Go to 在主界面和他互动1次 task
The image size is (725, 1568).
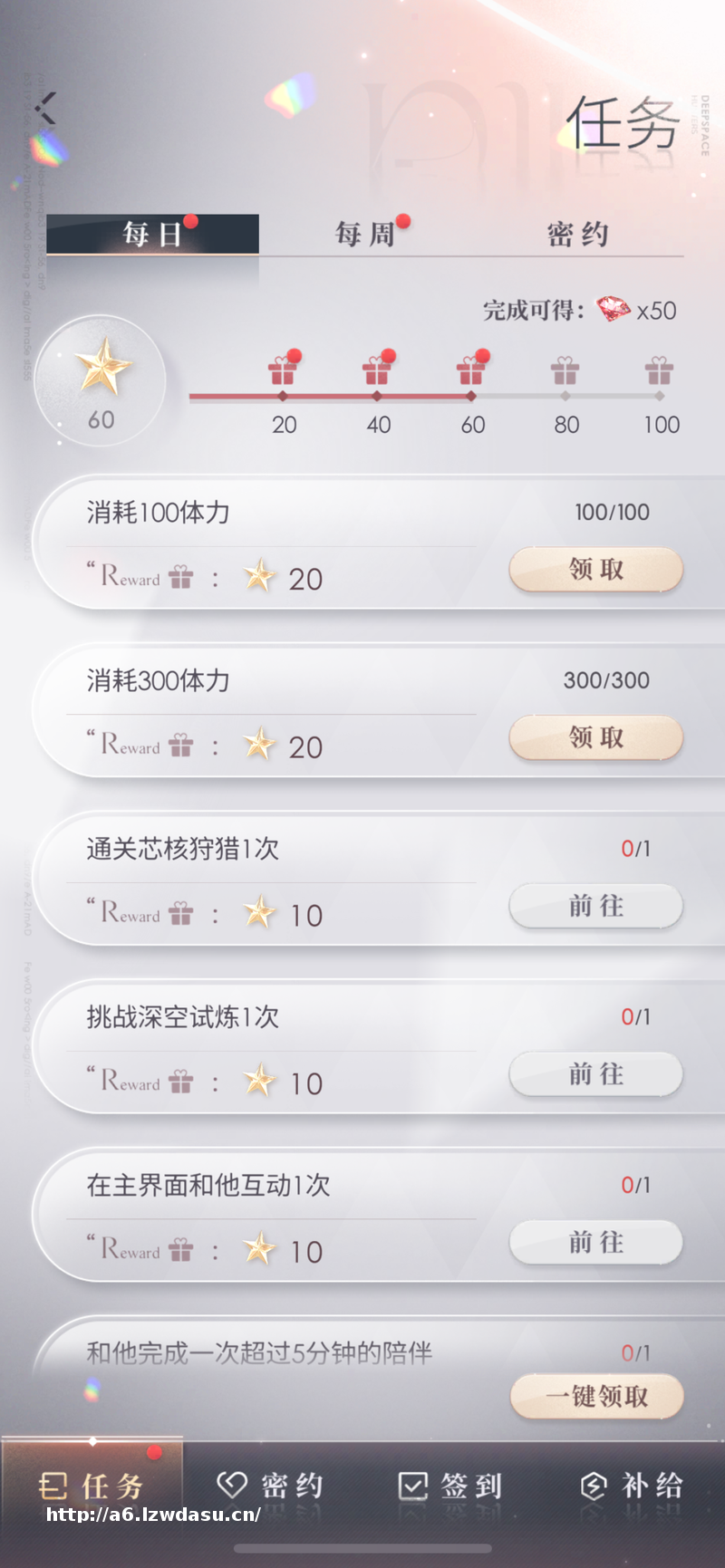point(595,1243)
